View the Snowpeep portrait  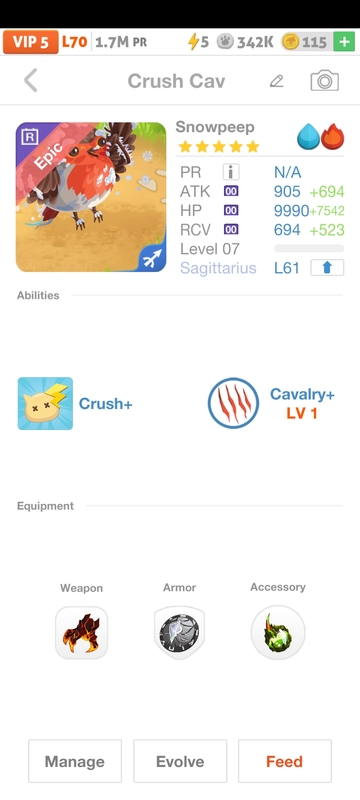tap(91, 197)
